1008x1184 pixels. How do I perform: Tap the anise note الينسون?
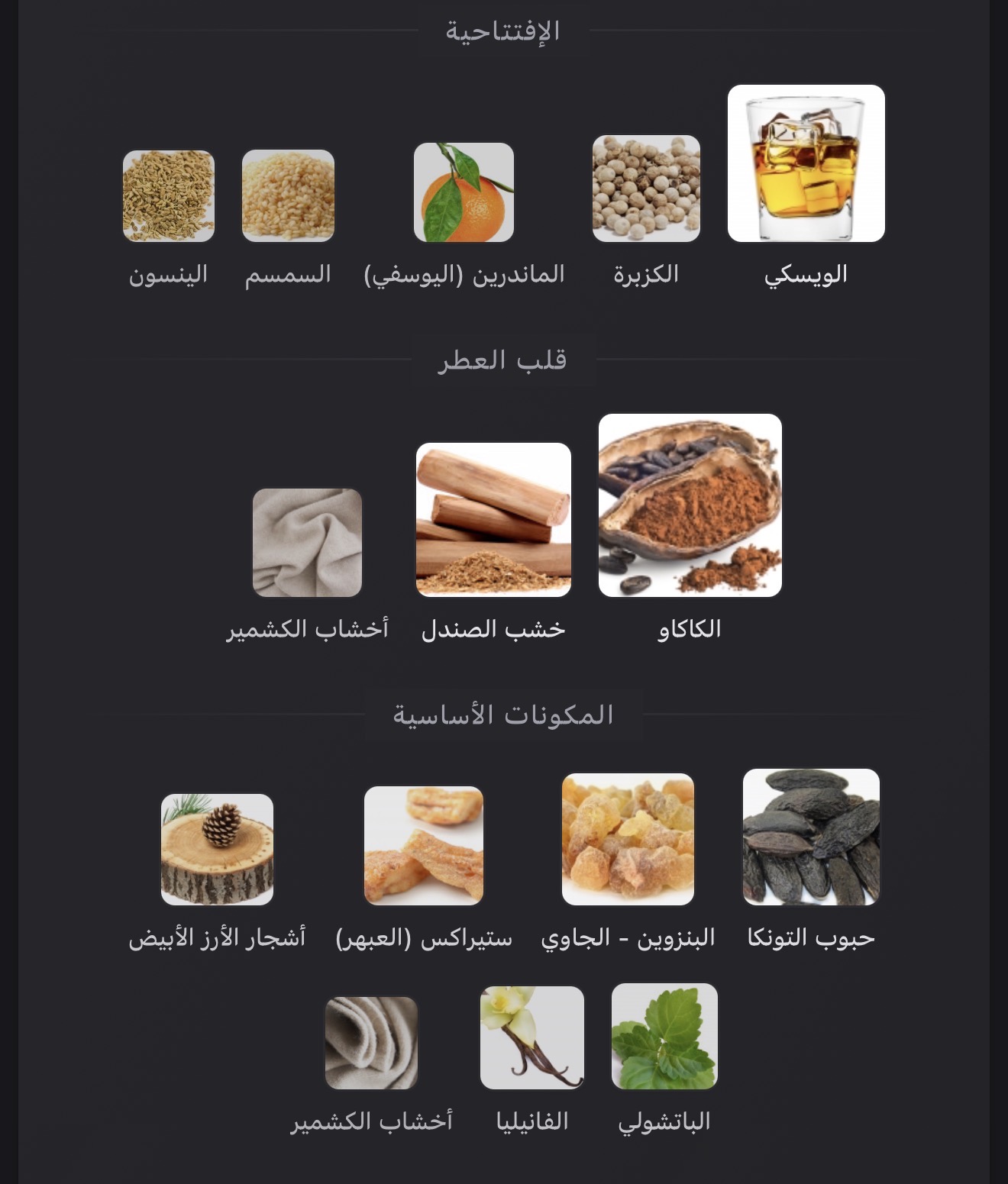point(168,195)
